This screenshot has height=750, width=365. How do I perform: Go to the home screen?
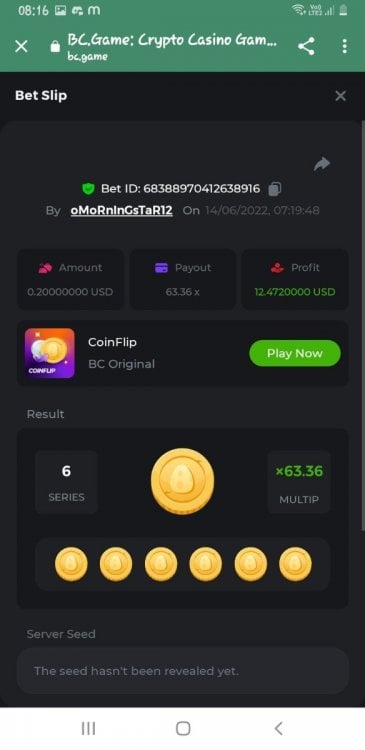(183, 728)
